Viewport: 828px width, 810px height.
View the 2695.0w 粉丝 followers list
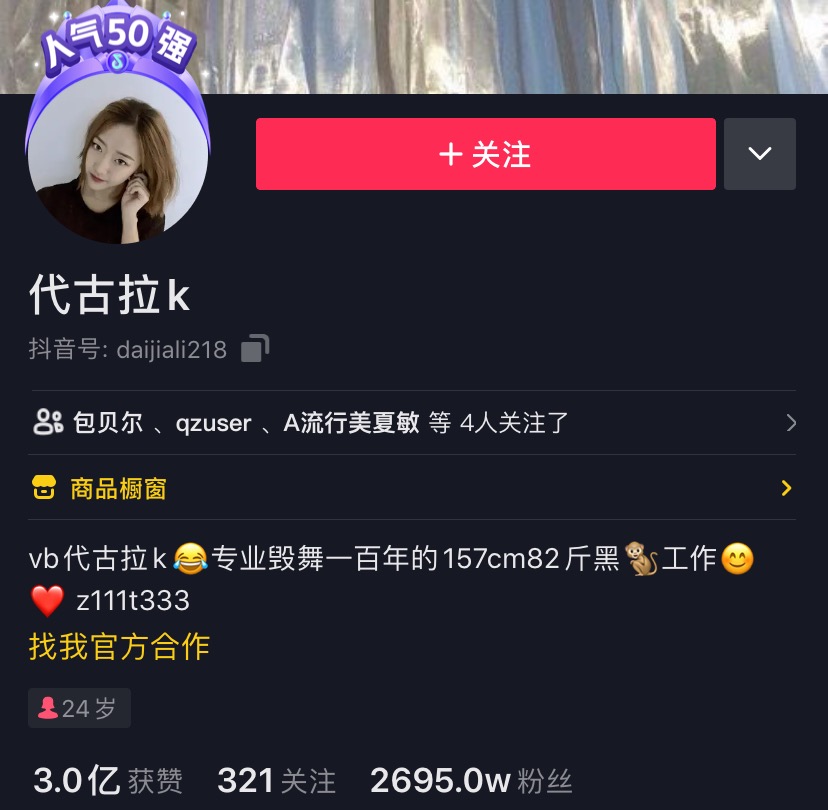(x=470, y=781)
